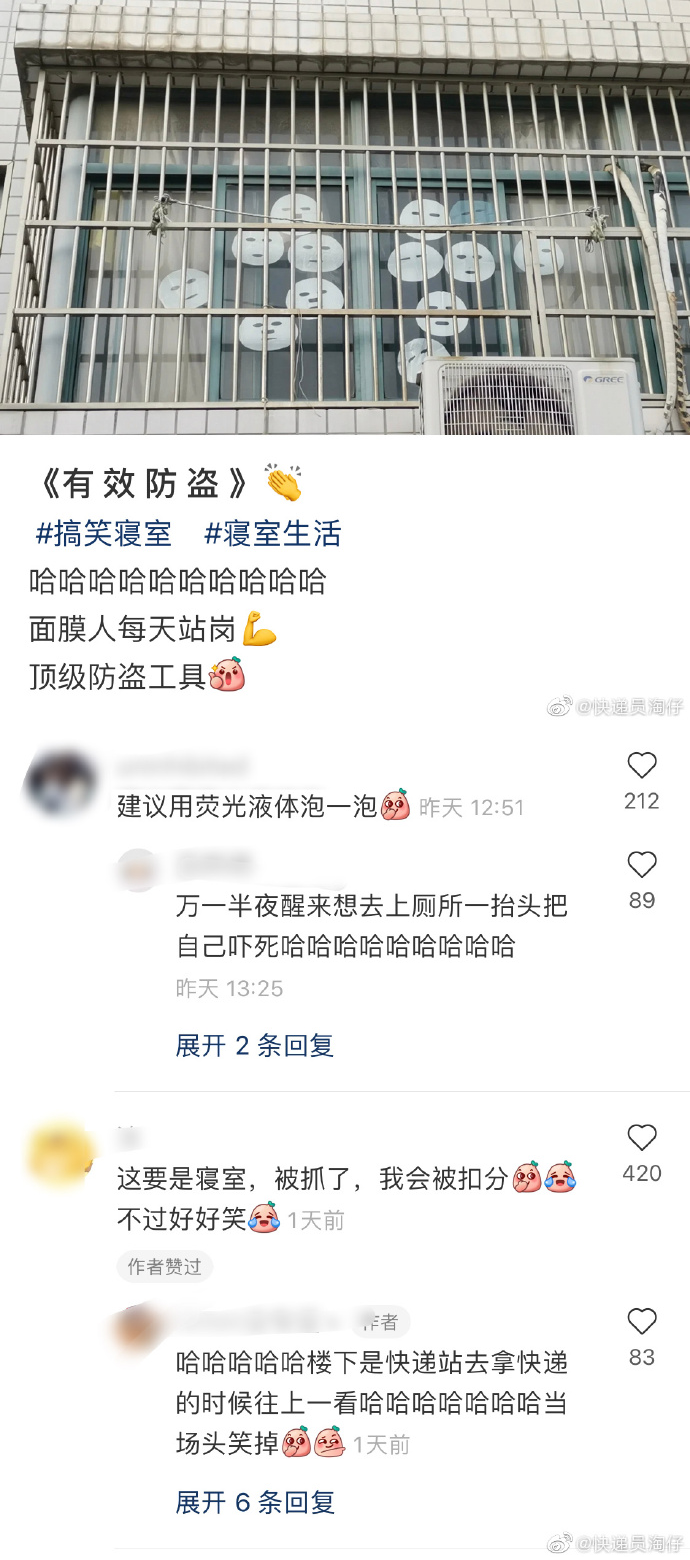
Task: Open the #搞笑寝室 hashtag
Action: [x=103, y=534]
